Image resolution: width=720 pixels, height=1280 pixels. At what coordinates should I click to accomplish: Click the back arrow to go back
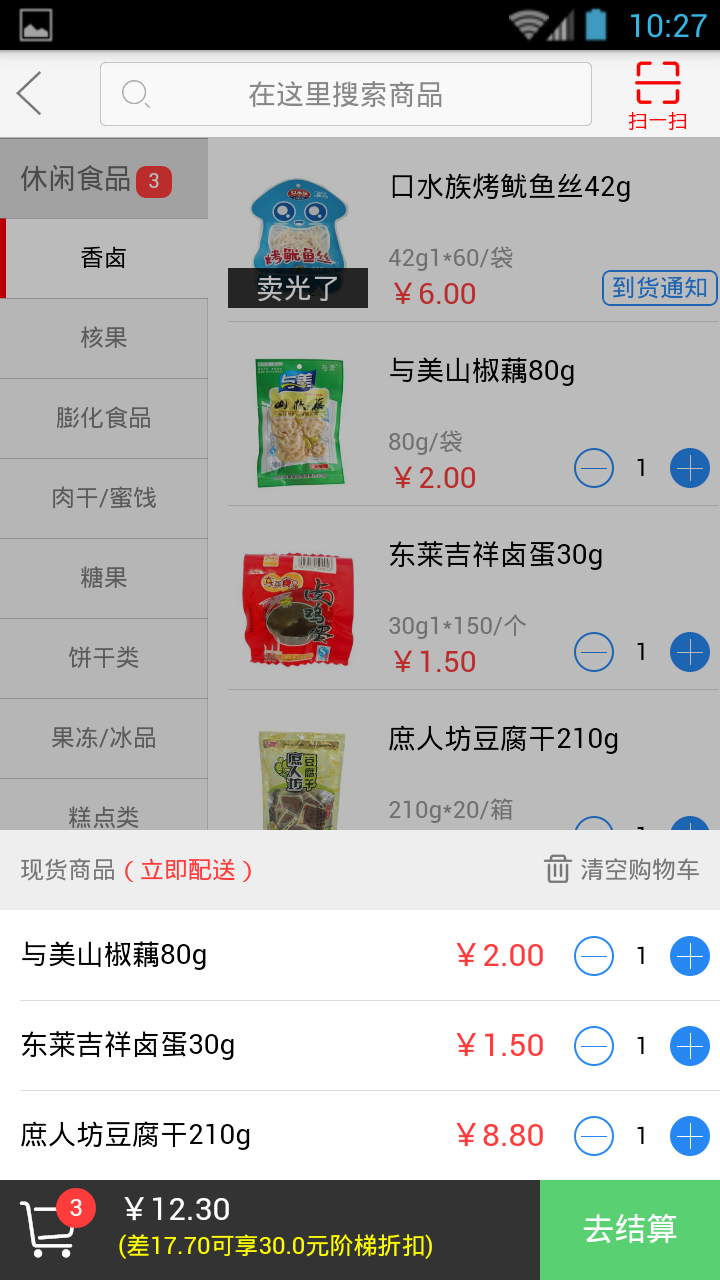click(27, 93)
